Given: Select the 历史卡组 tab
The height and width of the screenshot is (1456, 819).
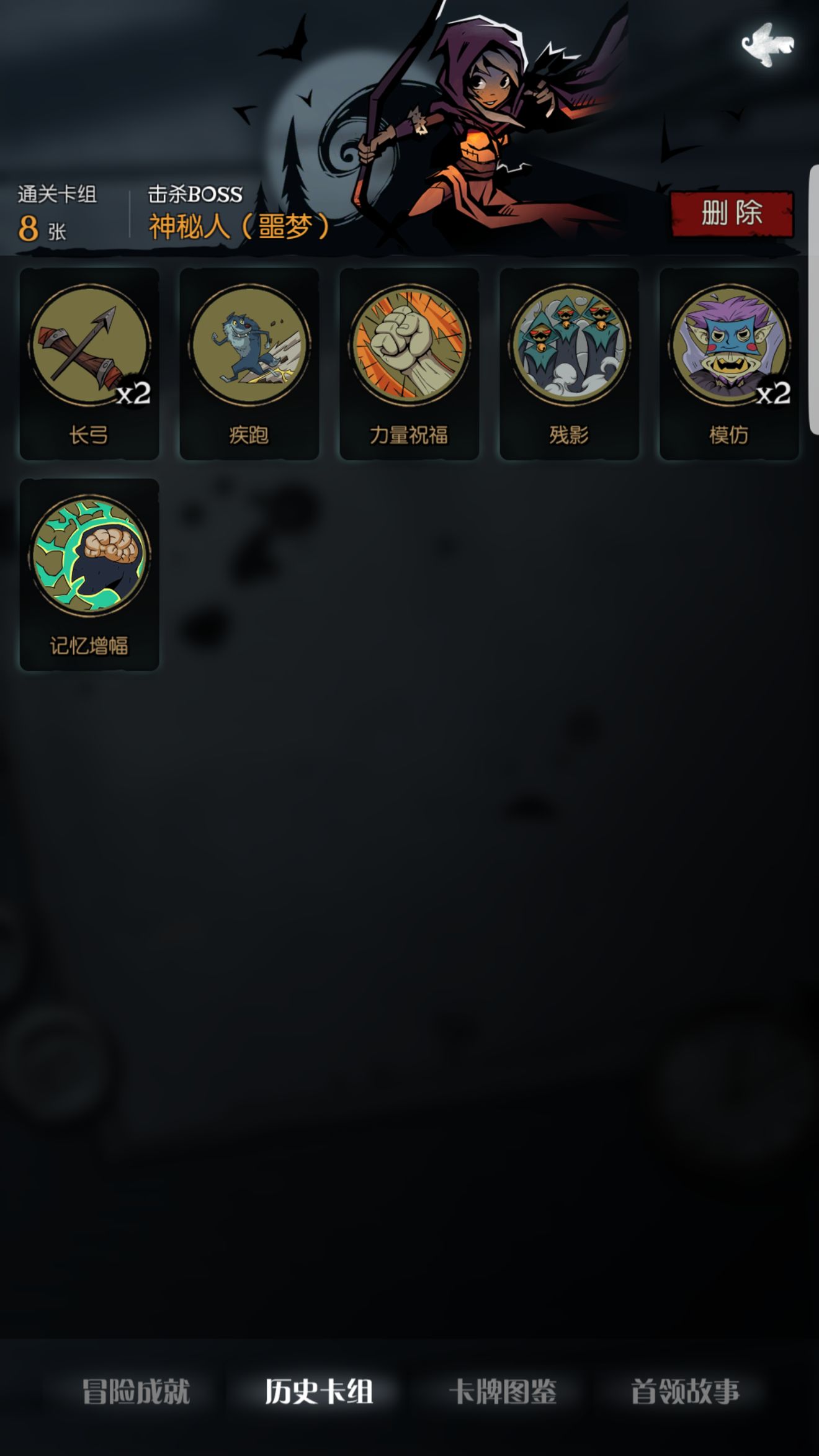Looking at the screenshot, I should click(319, 1391).
